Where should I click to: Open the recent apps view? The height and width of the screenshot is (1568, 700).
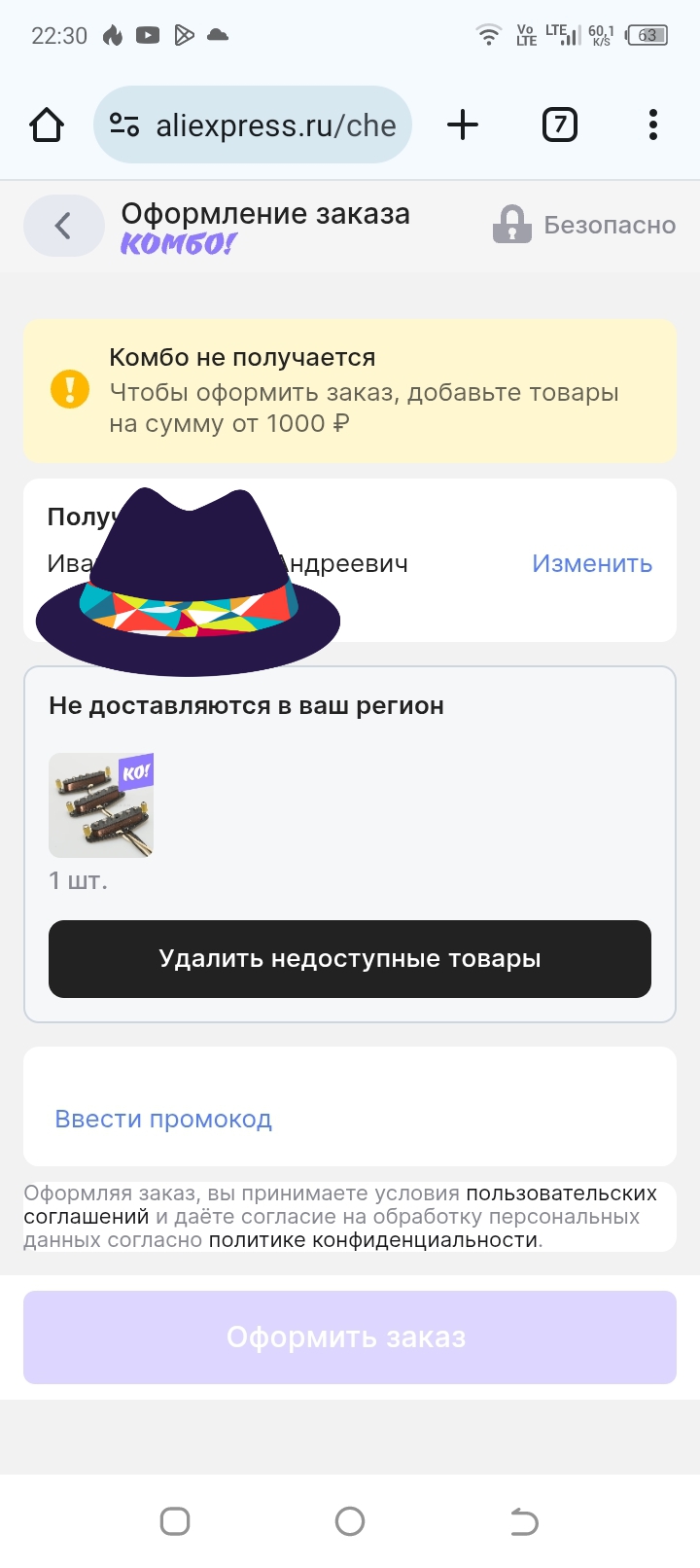point(175,1521)
